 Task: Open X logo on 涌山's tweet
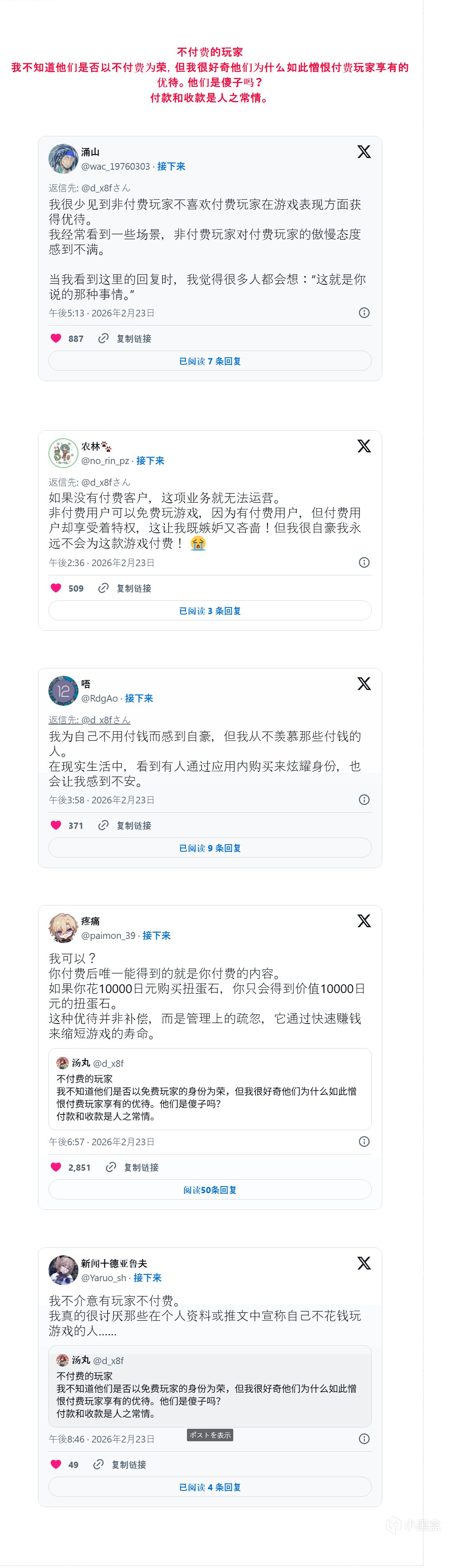364,152
